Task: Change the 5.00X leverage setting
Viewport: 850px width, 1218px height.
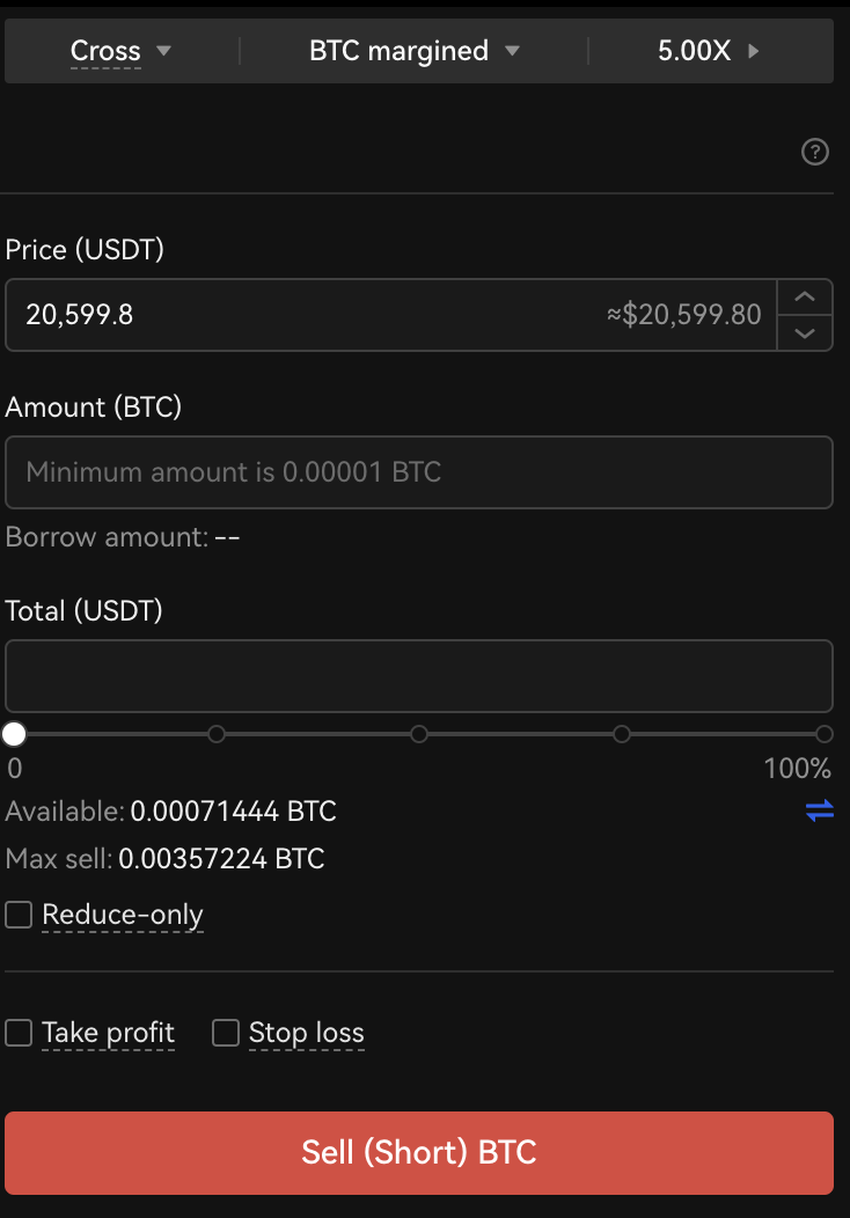Action: pyautogui.click(x=709, y=51)
